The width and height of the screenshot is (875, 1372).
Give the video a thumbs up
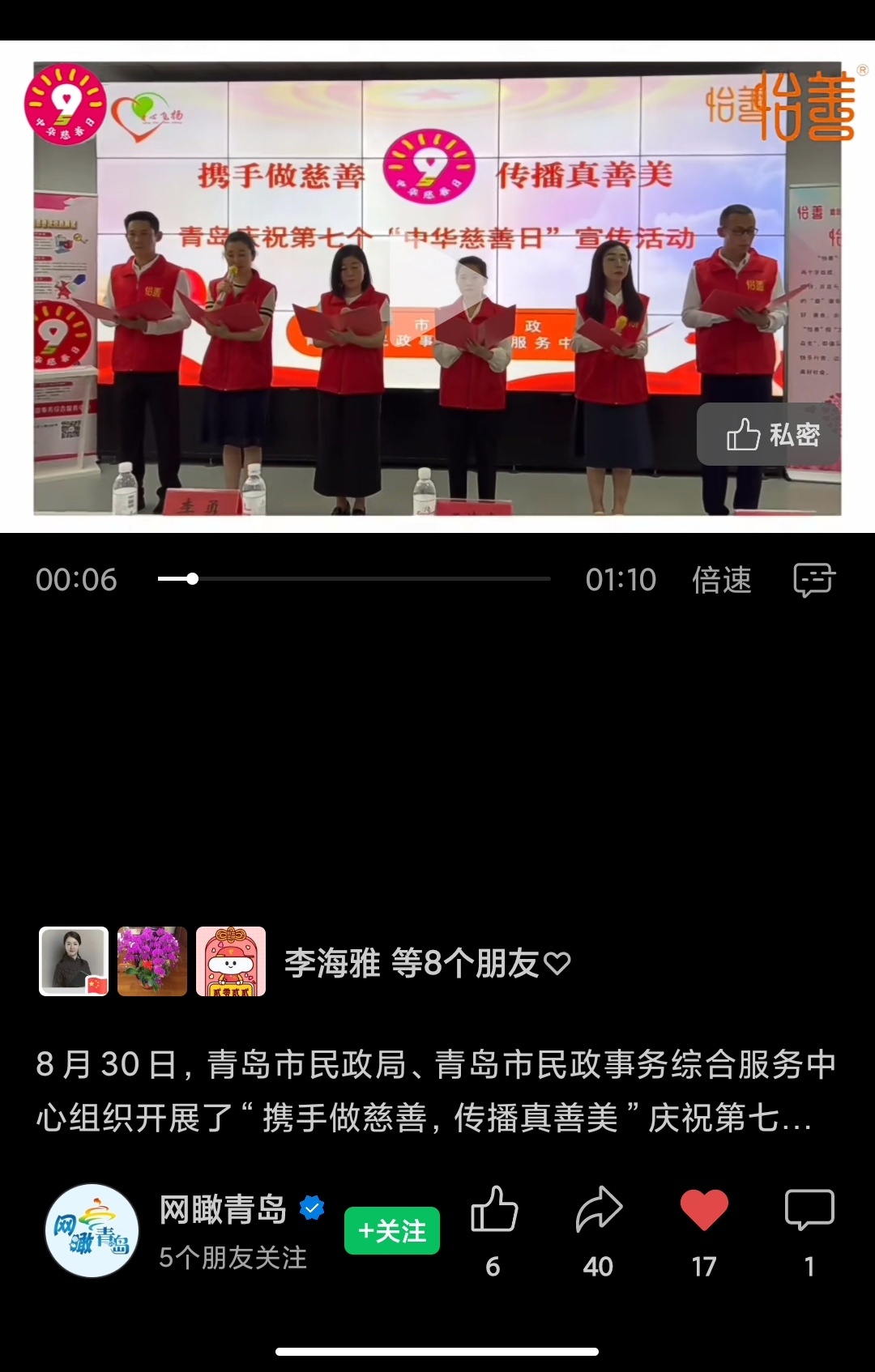pos(493,1211)
